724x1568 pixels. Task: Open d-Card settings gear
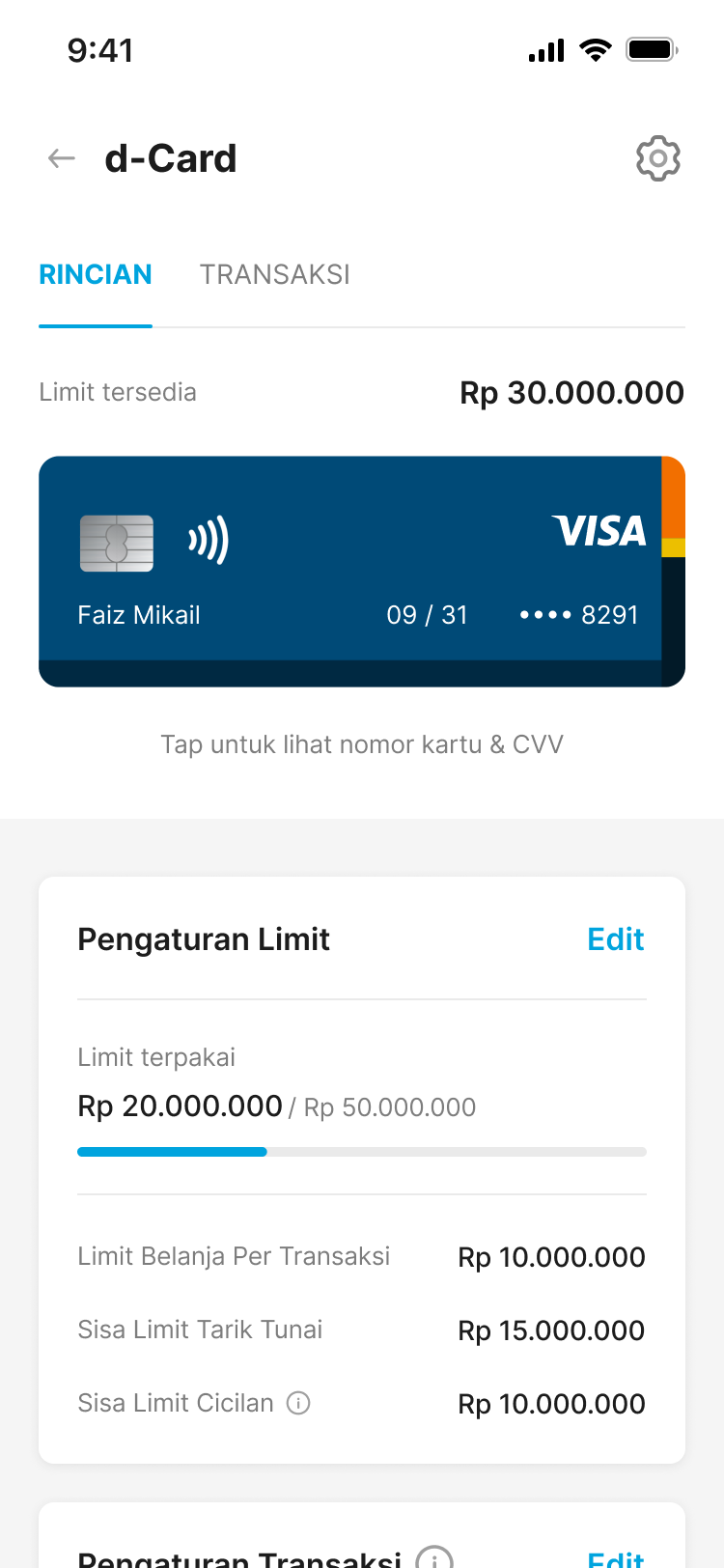pyautogui.click(x=658, y=158)
